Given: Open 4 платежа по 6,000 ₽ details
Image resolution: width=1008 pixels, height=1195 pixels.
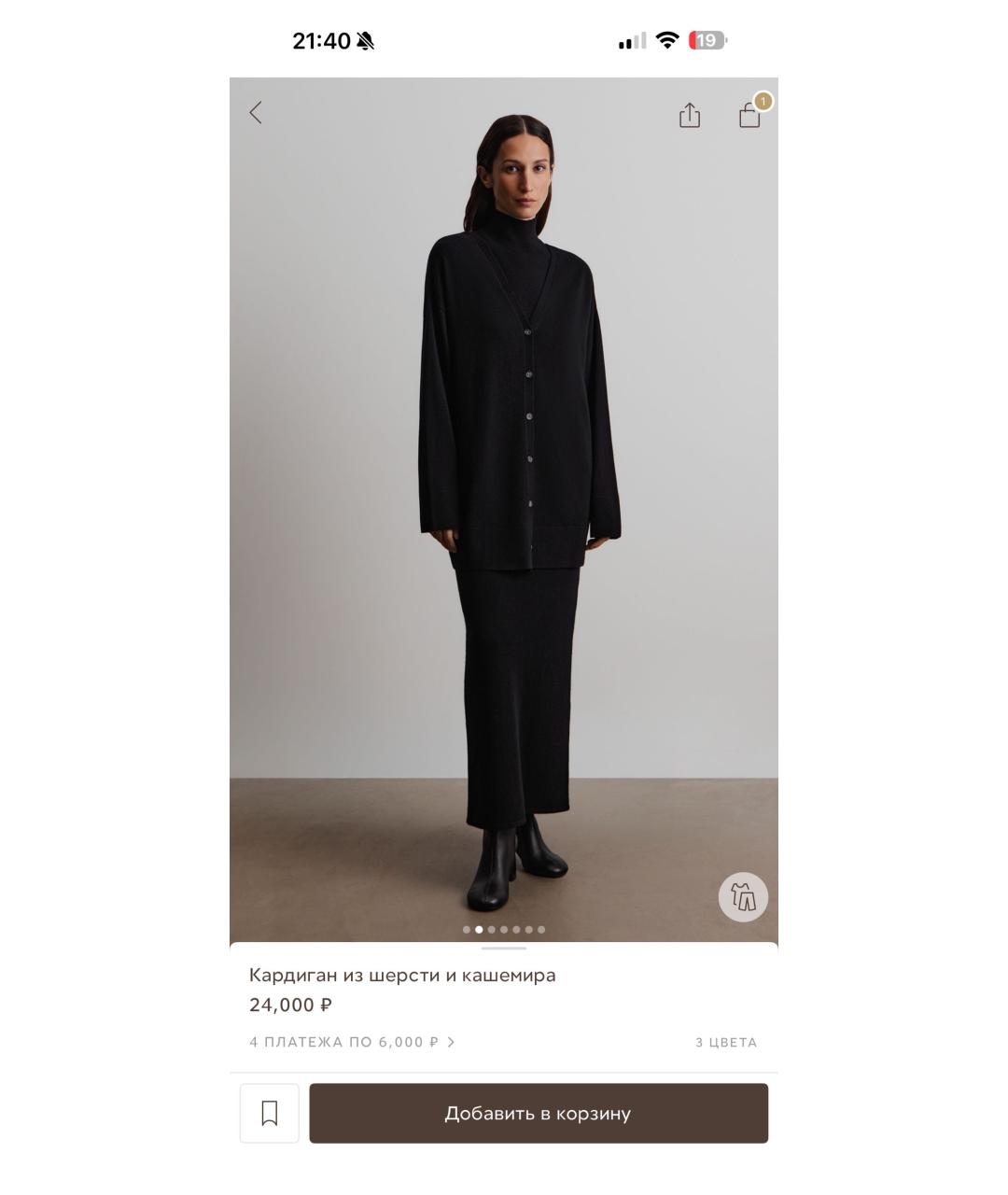Looking at the screenshot, I should coord(352,1042).
